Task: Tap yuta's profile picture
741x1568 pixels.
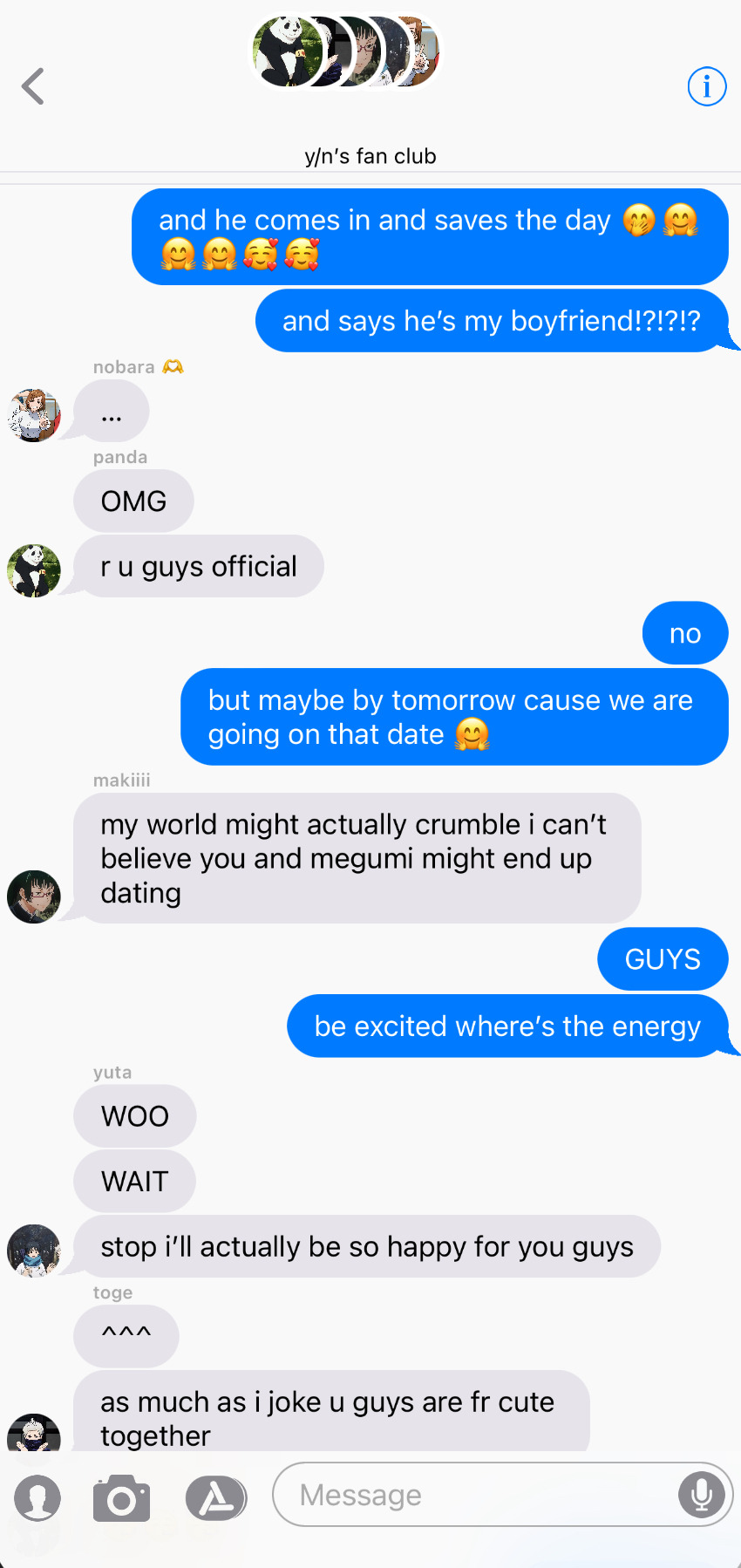Action: point(34,1251)
